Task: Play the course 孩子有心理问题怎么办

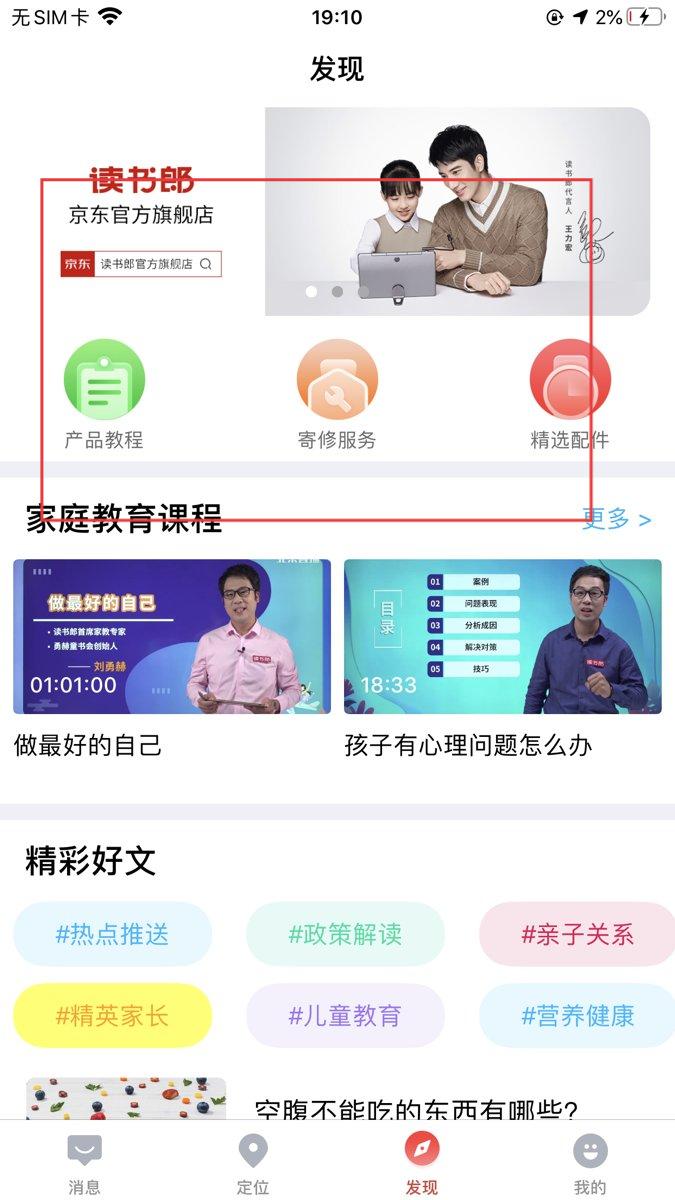Action: pos(503,636)
